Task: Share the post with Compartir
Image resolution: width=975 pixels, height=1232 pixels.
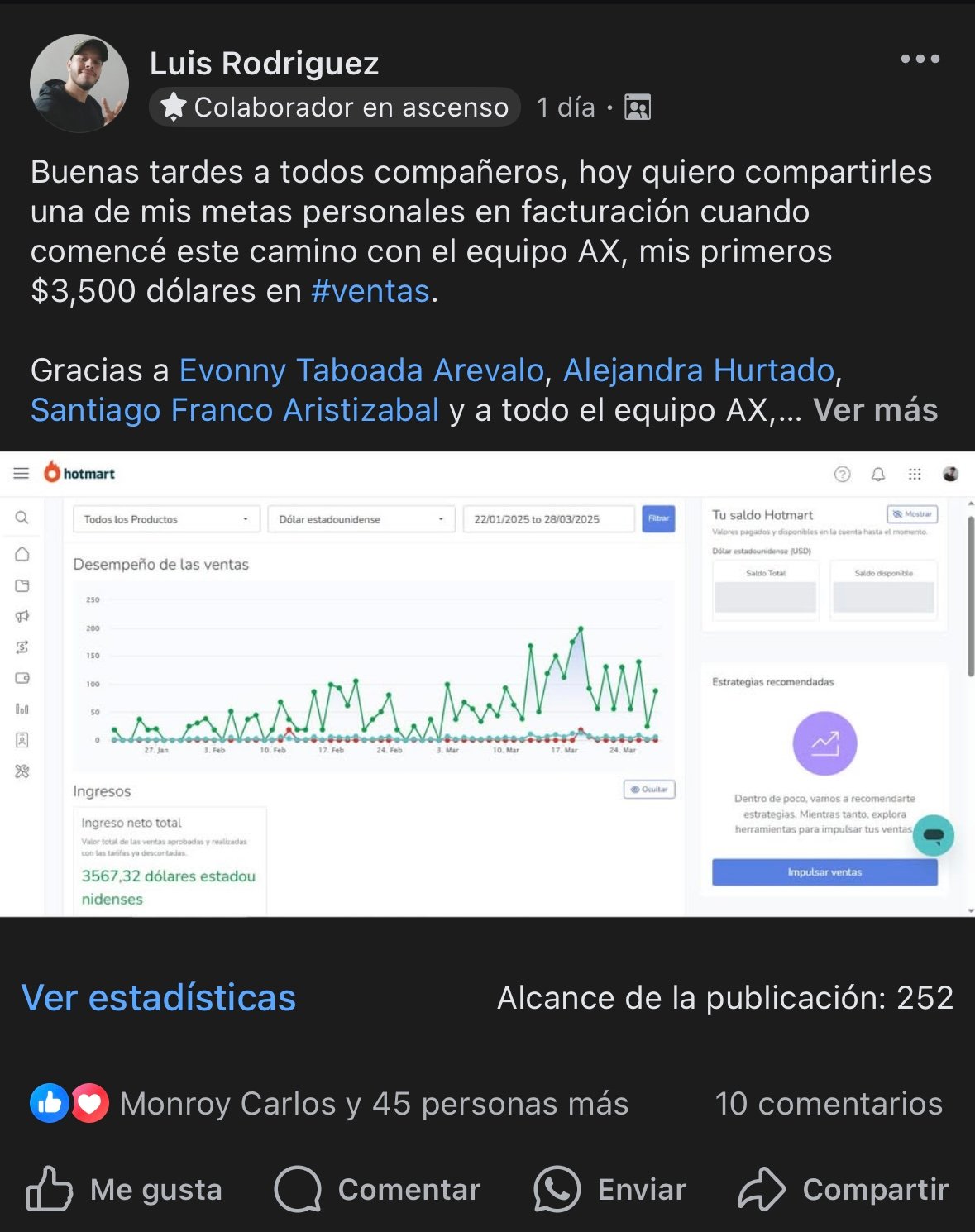Action: pyautogui.click(x=844, y=1189)
